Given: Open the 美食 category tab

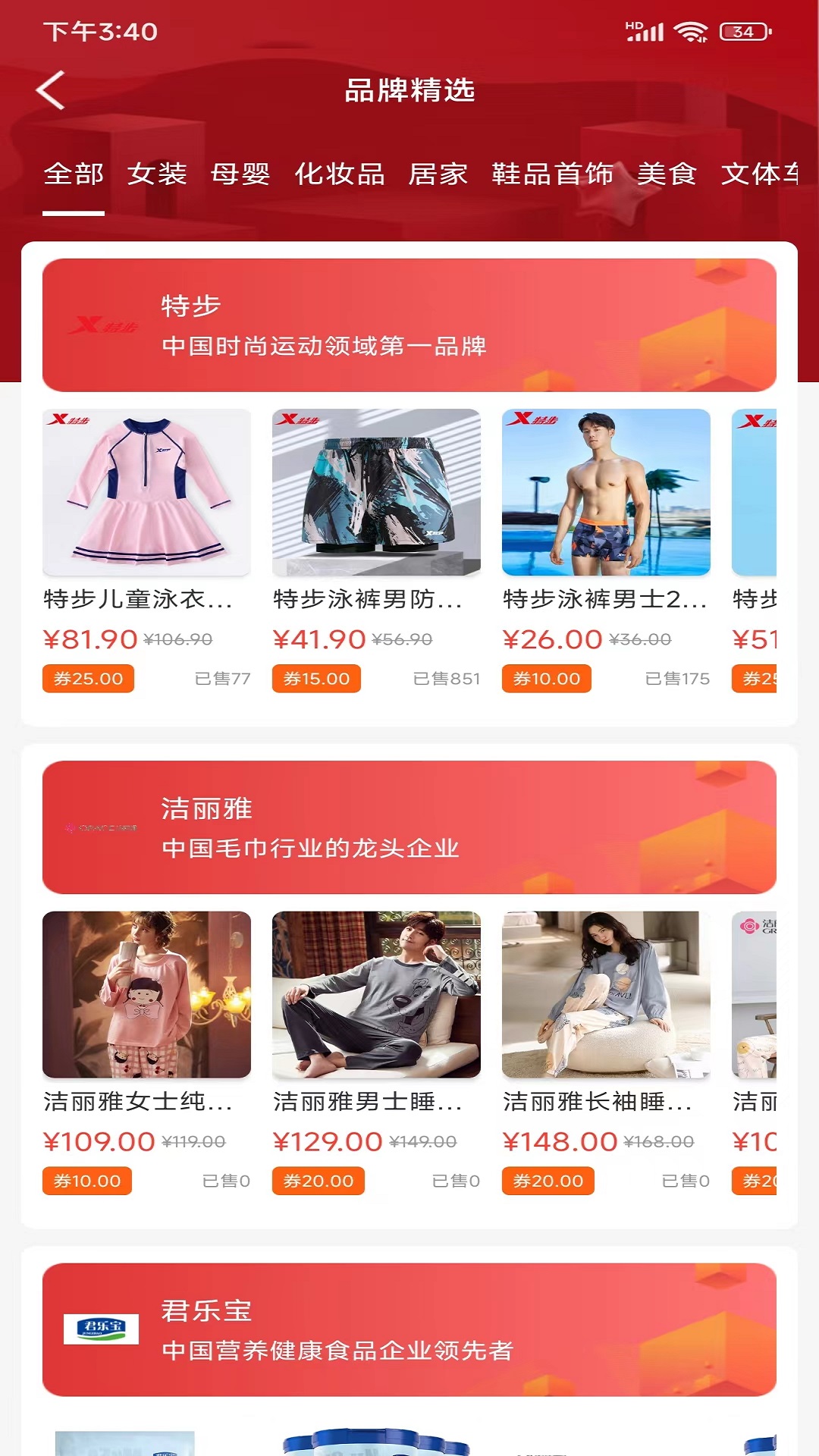Looking at the screenshot, I should (x=669, y=175).
